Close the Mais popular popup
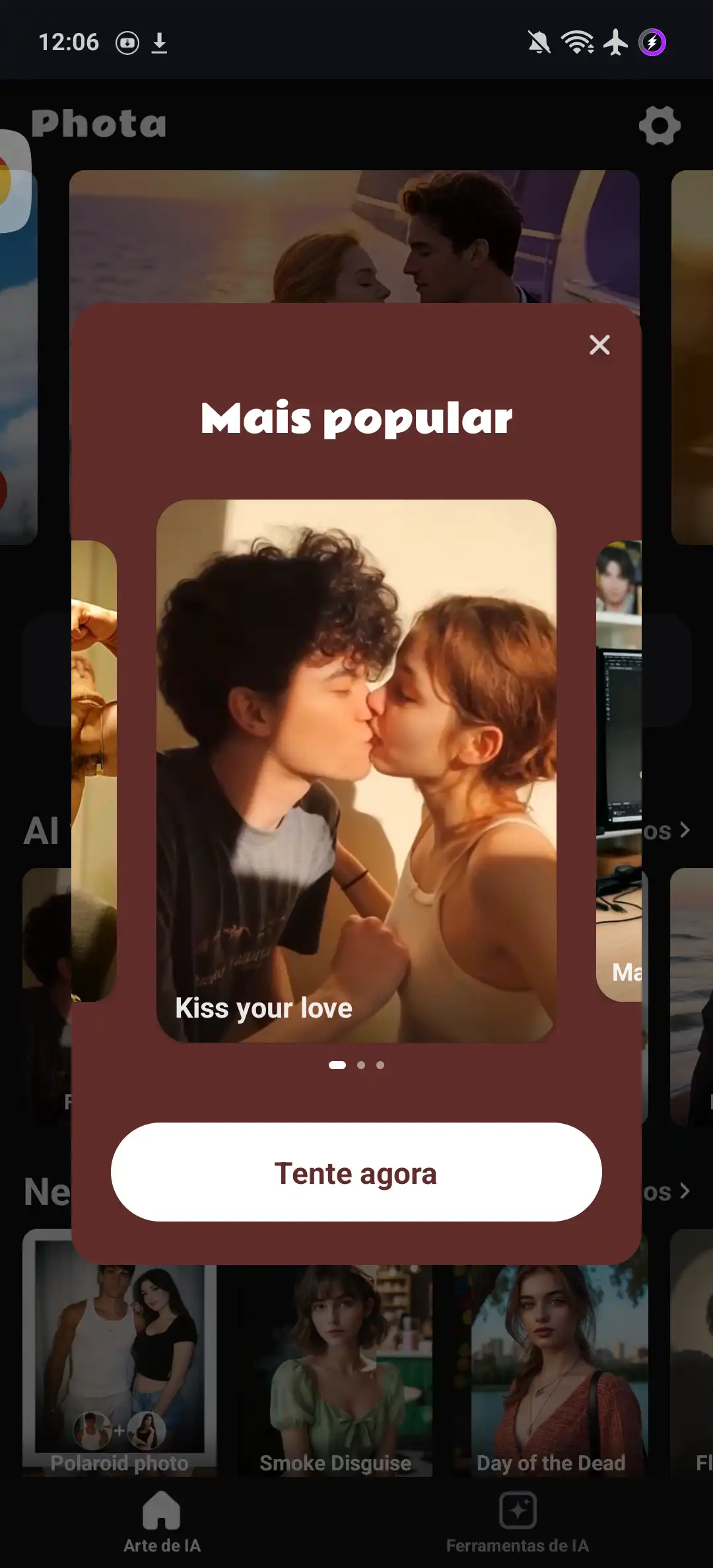This screenshot has width=713, height=1568. 599,344
